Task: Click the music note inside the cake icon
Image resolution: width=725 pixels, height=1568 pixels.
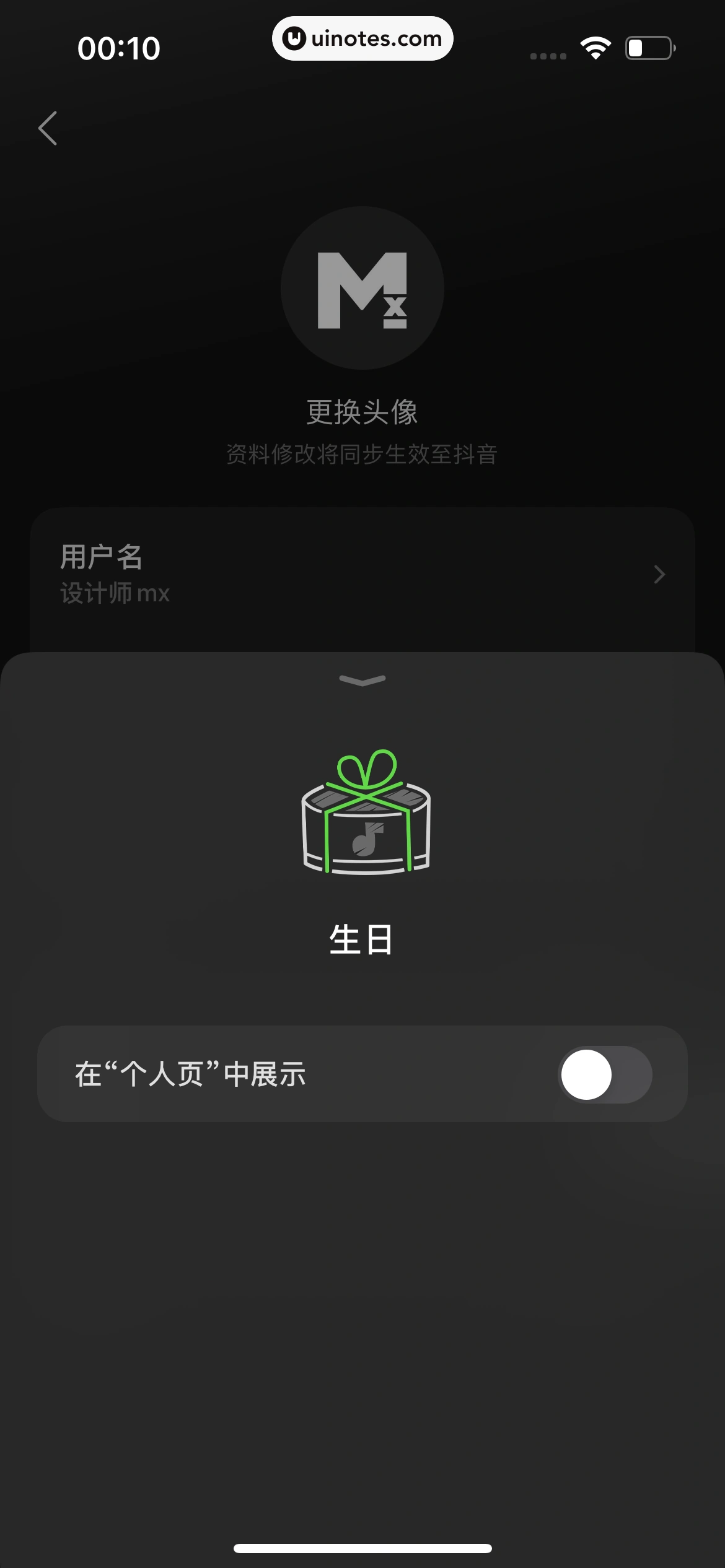Action: 367,839
